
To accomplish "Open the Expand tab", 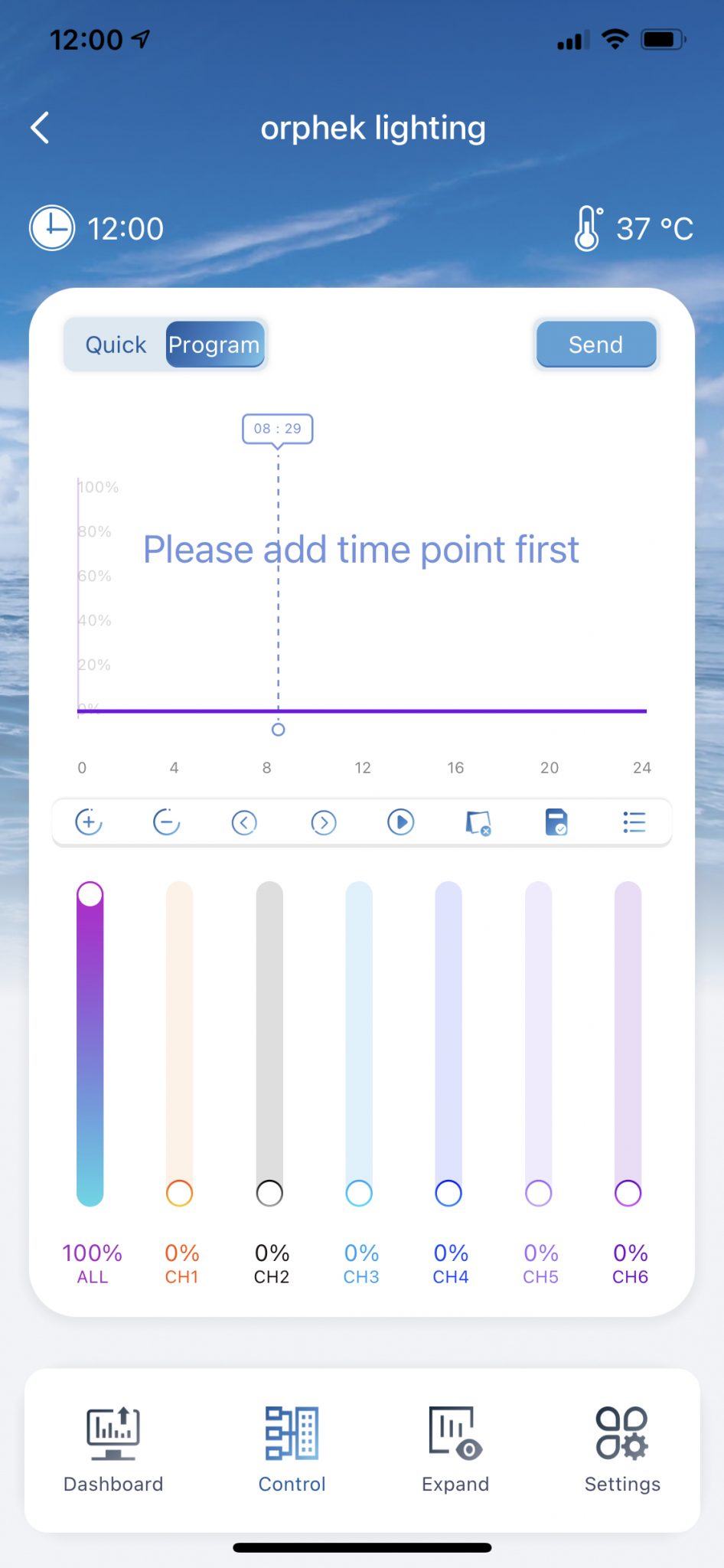I will (455, 1450).
